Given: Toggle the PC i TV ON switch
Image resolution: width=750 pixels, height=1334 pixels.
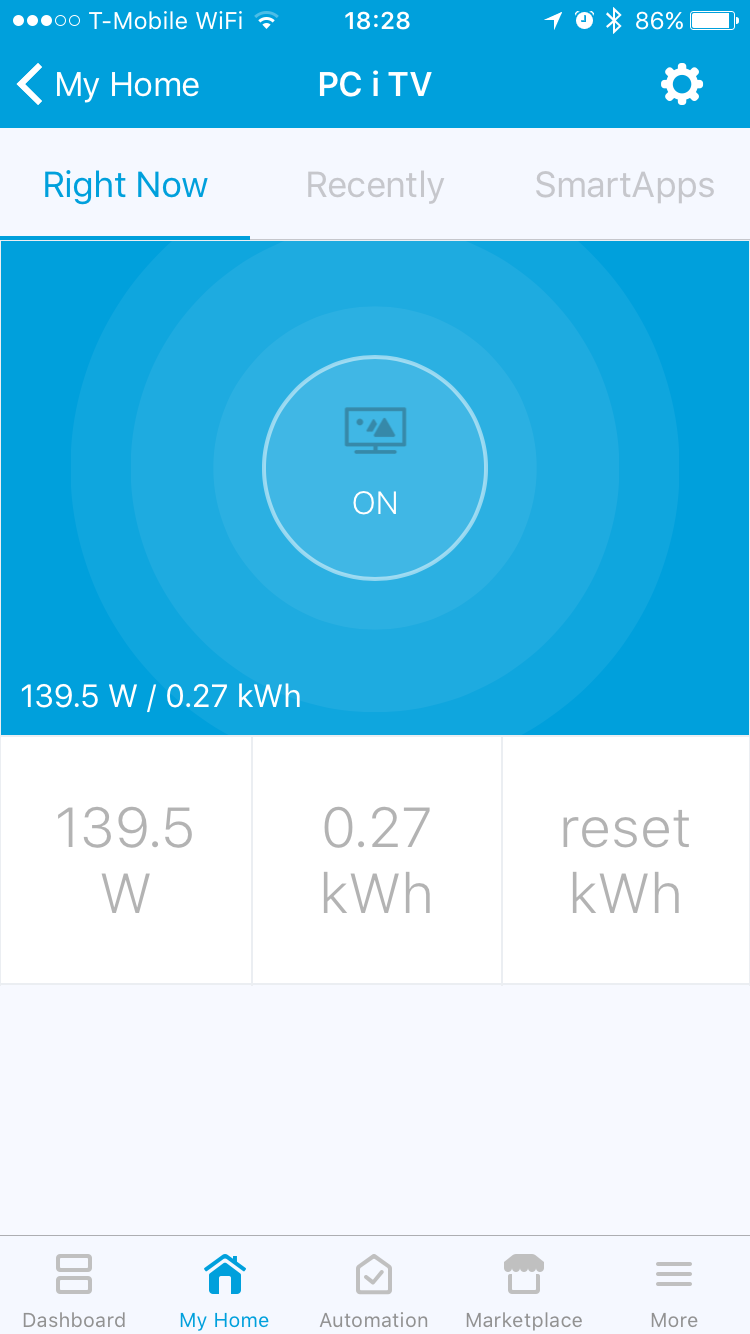Looking at the screenshot, I should coord(375,468).
